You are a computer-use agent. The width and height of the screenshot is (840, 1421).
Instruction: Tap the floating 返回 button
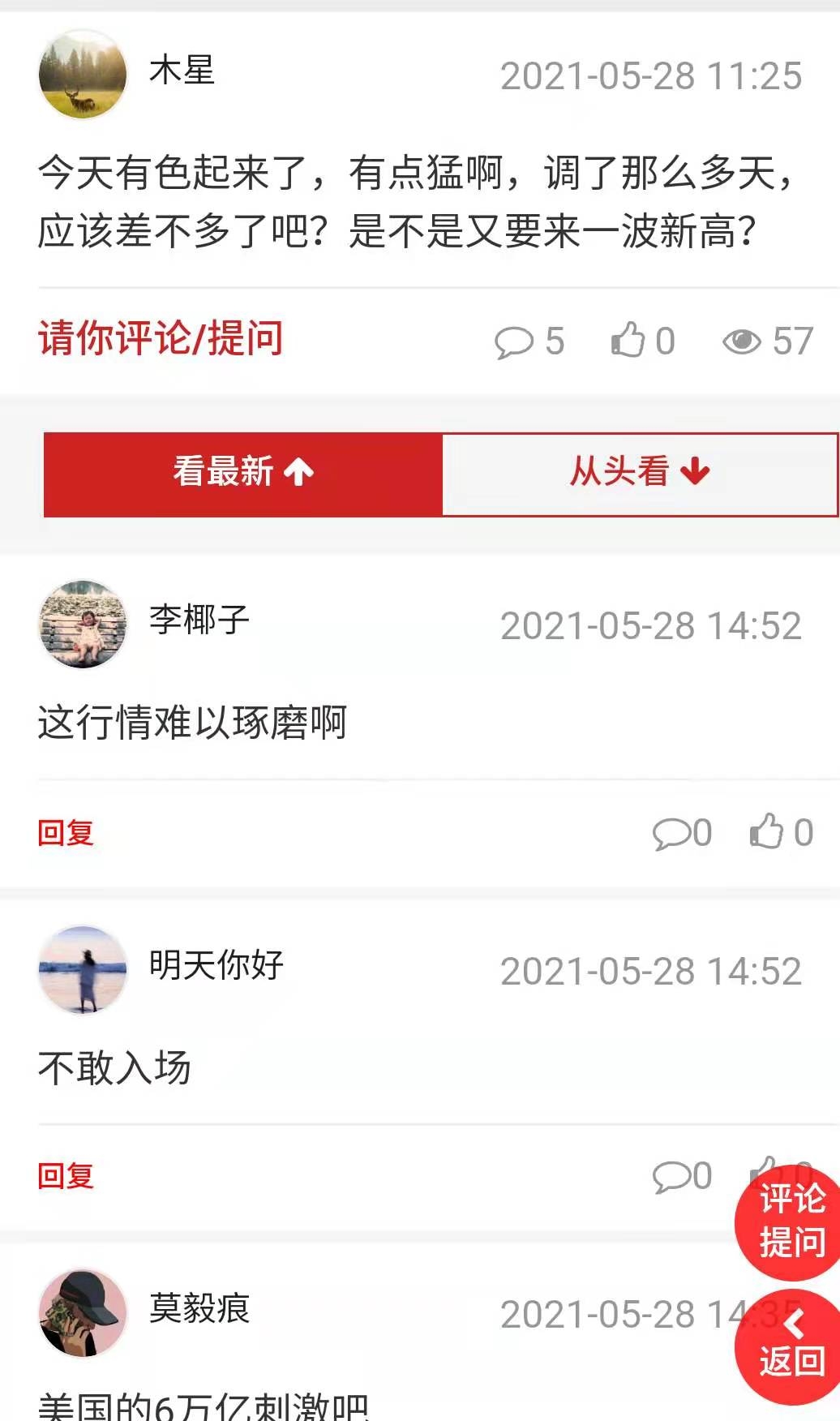click(791, 1346)
